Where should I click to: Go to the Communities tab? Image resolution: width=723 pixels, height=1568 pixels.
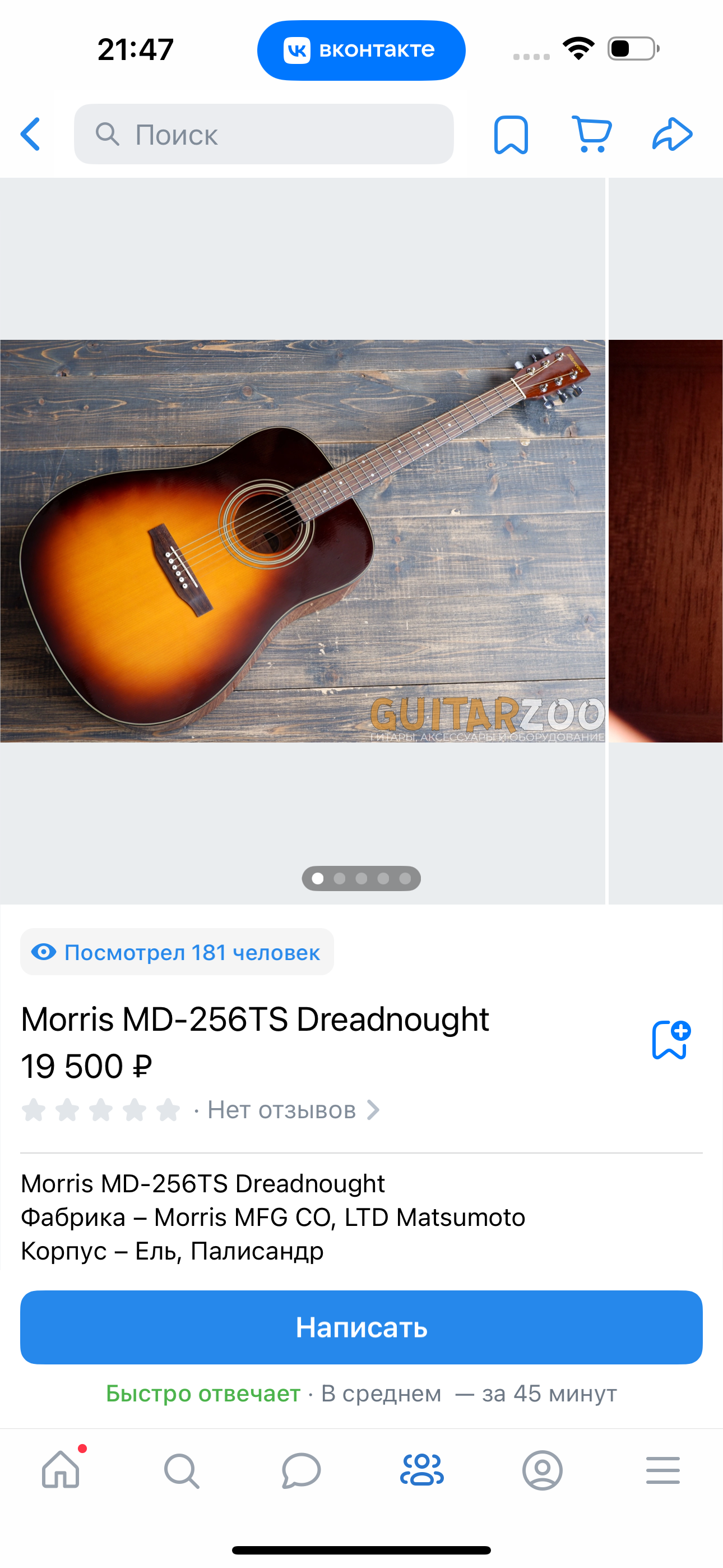pos(421,1470)
